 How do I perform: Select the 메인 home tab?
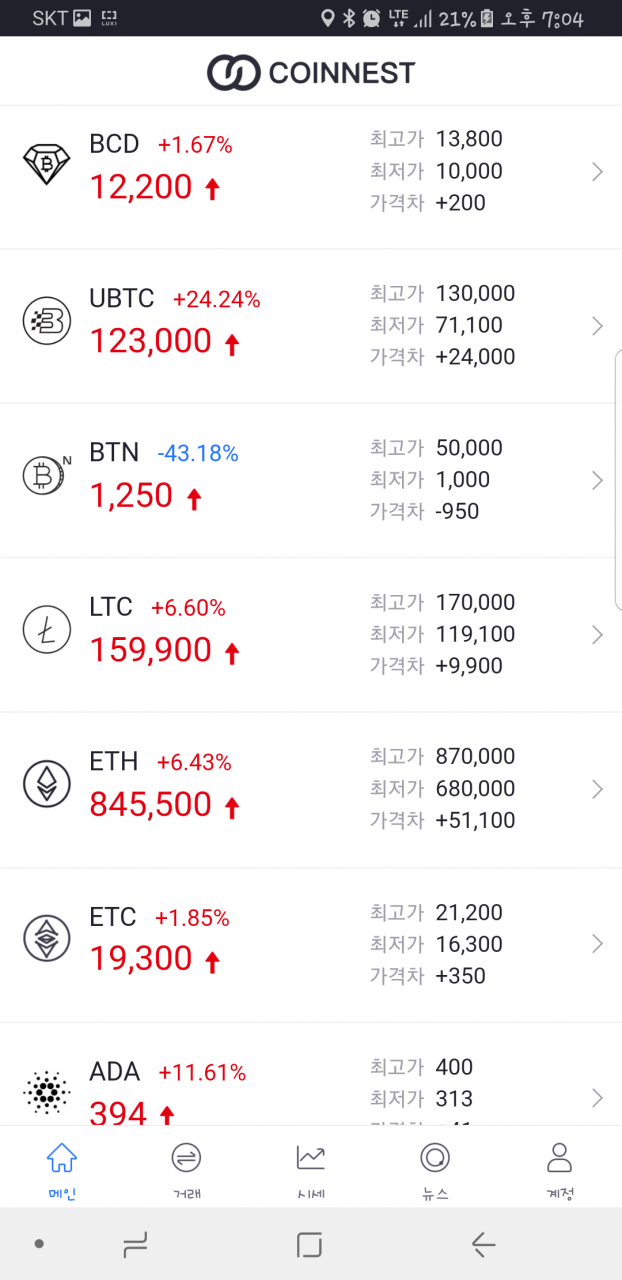[62, 1168]
